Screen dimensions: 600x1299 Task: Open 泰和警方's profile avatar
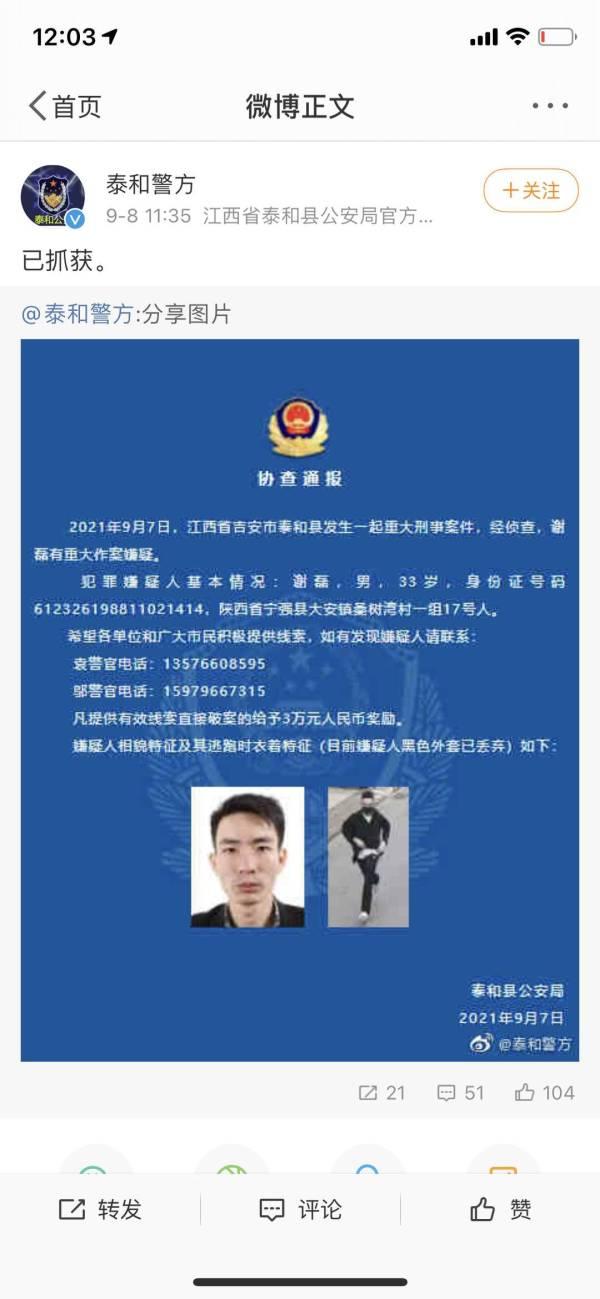tap(53, 196)
